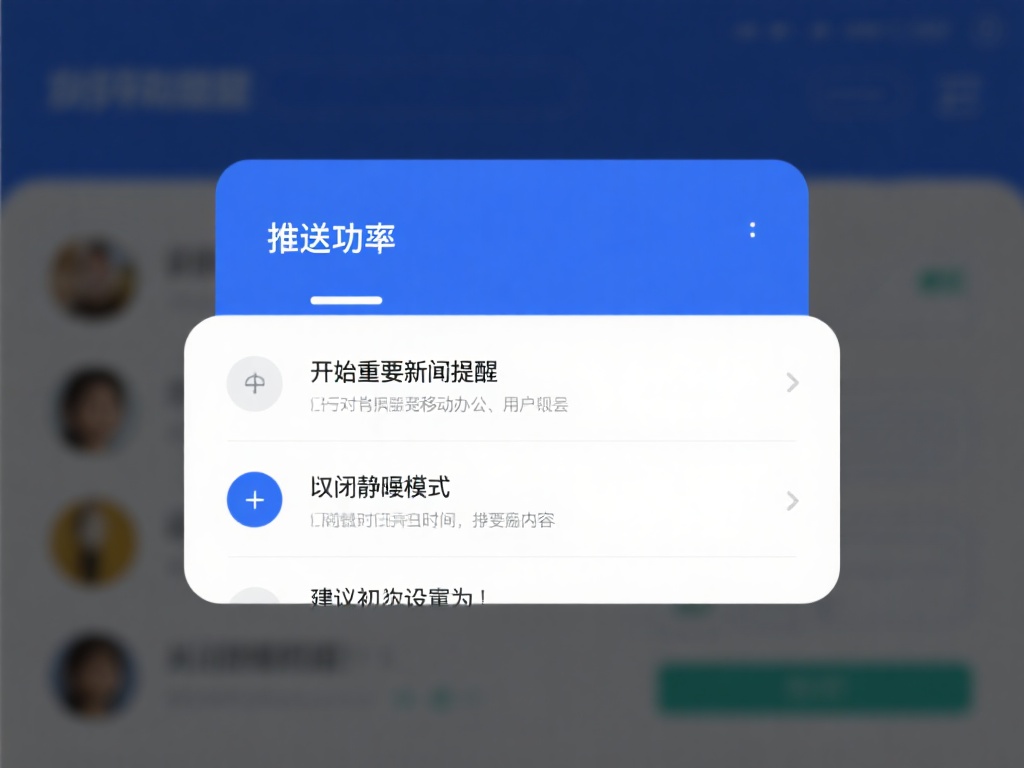Open the overflow menu in 推送功率 header
The width and height of the screenshot is (1024, 768).
click(x=753, y=230)
